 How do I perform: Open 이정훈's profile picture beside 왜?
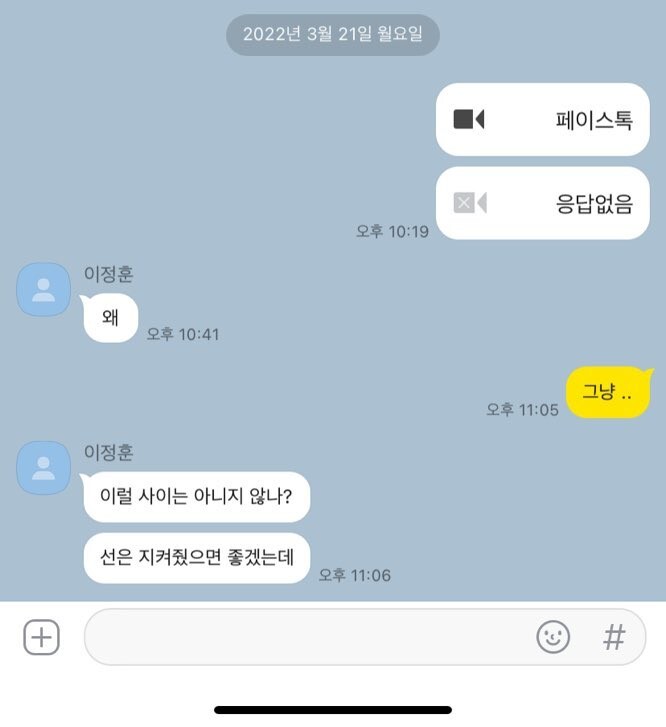coord(44,291)
